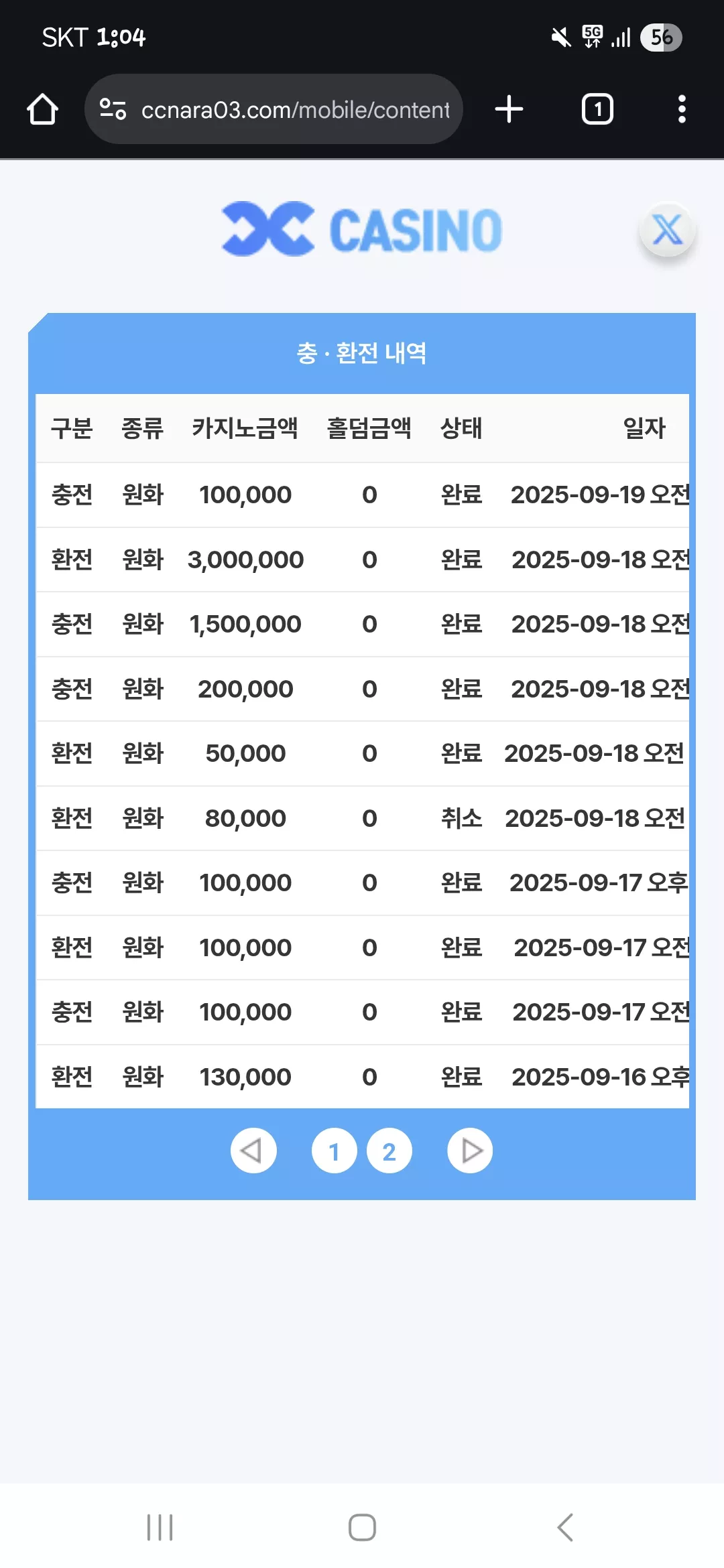The height and width of the screenshot is (1568, 724).
Task: Tap the previous page arrow
Action: pos(253,1151)
